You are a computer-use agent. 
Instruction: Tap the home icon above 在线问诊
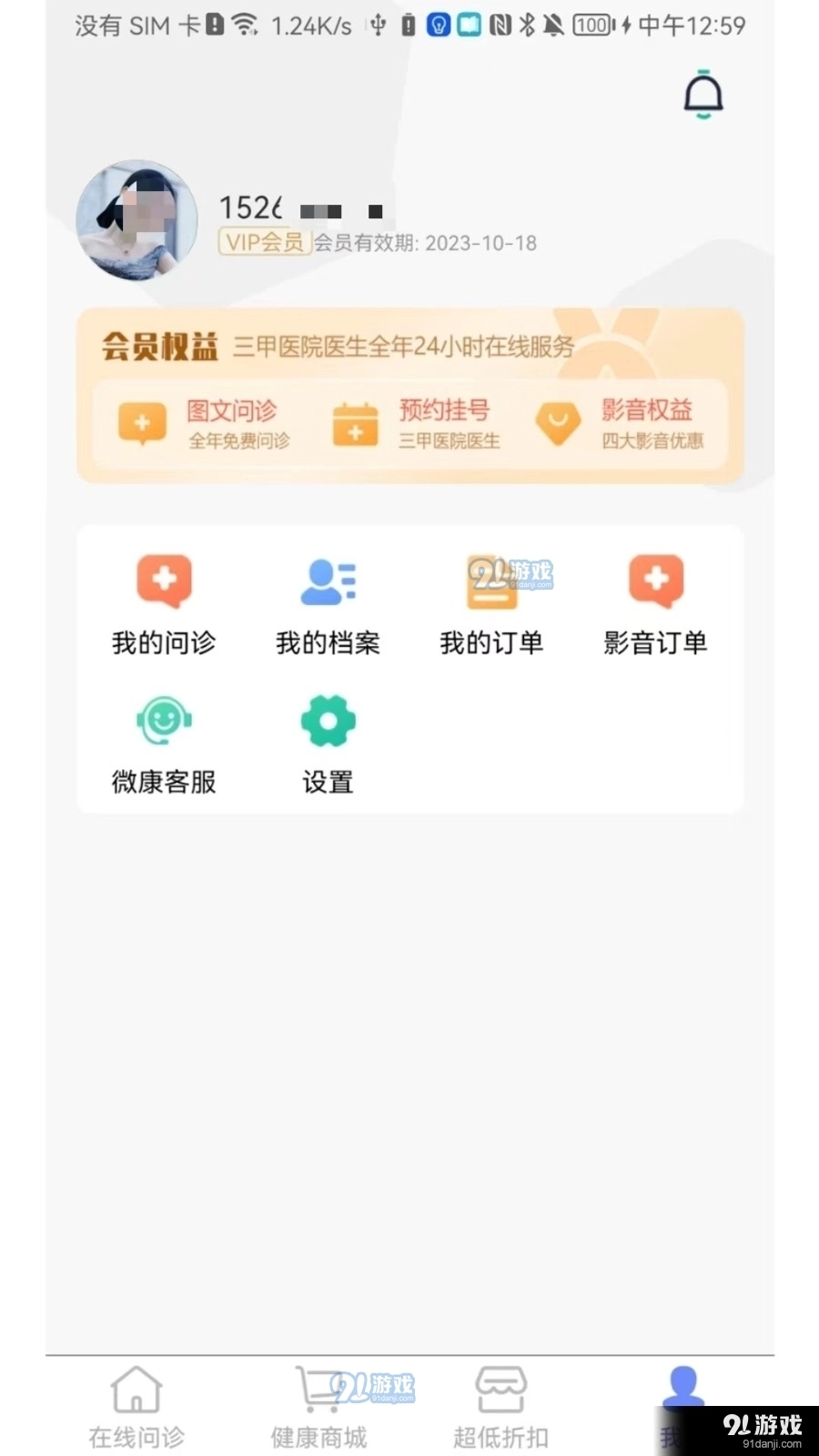(x=135, y=1390)
